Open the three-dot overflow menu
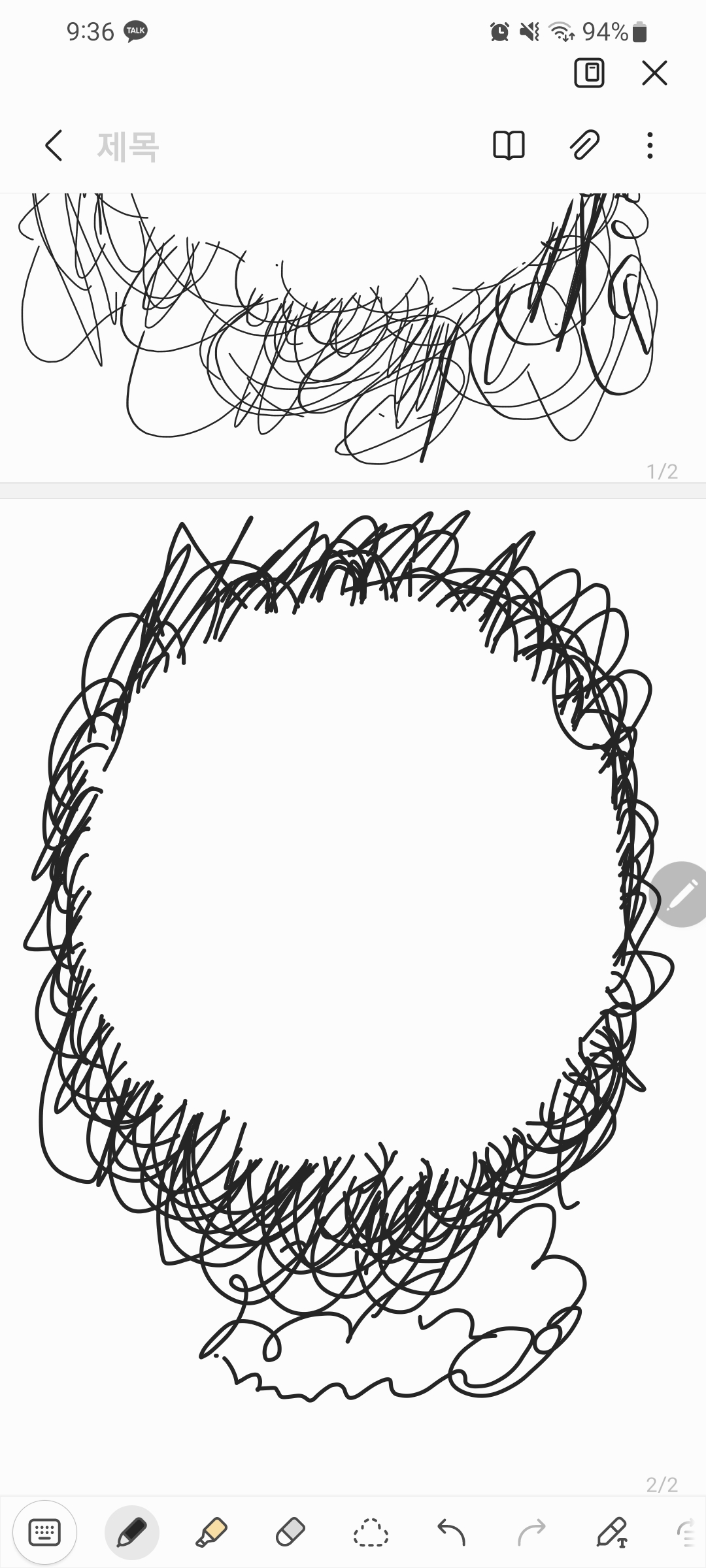This screenshot has height=1568, width=706. [x=649, y=145]
